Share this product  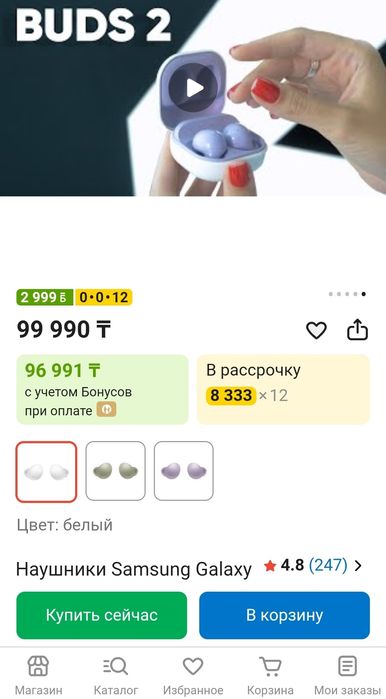357,330
